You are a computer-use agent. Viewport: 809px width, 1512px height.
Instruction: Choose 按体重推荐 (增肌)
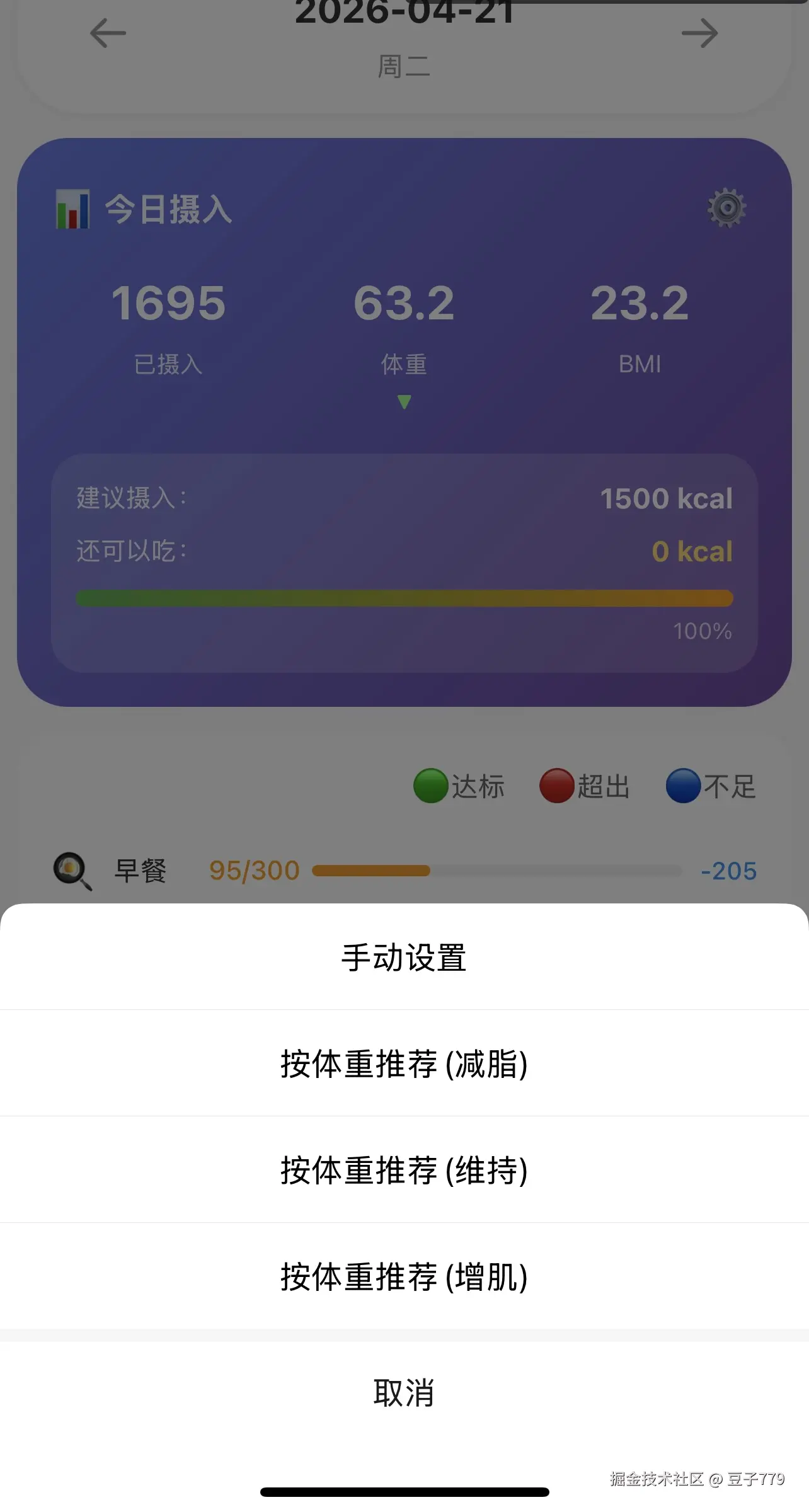(404, 1277)
